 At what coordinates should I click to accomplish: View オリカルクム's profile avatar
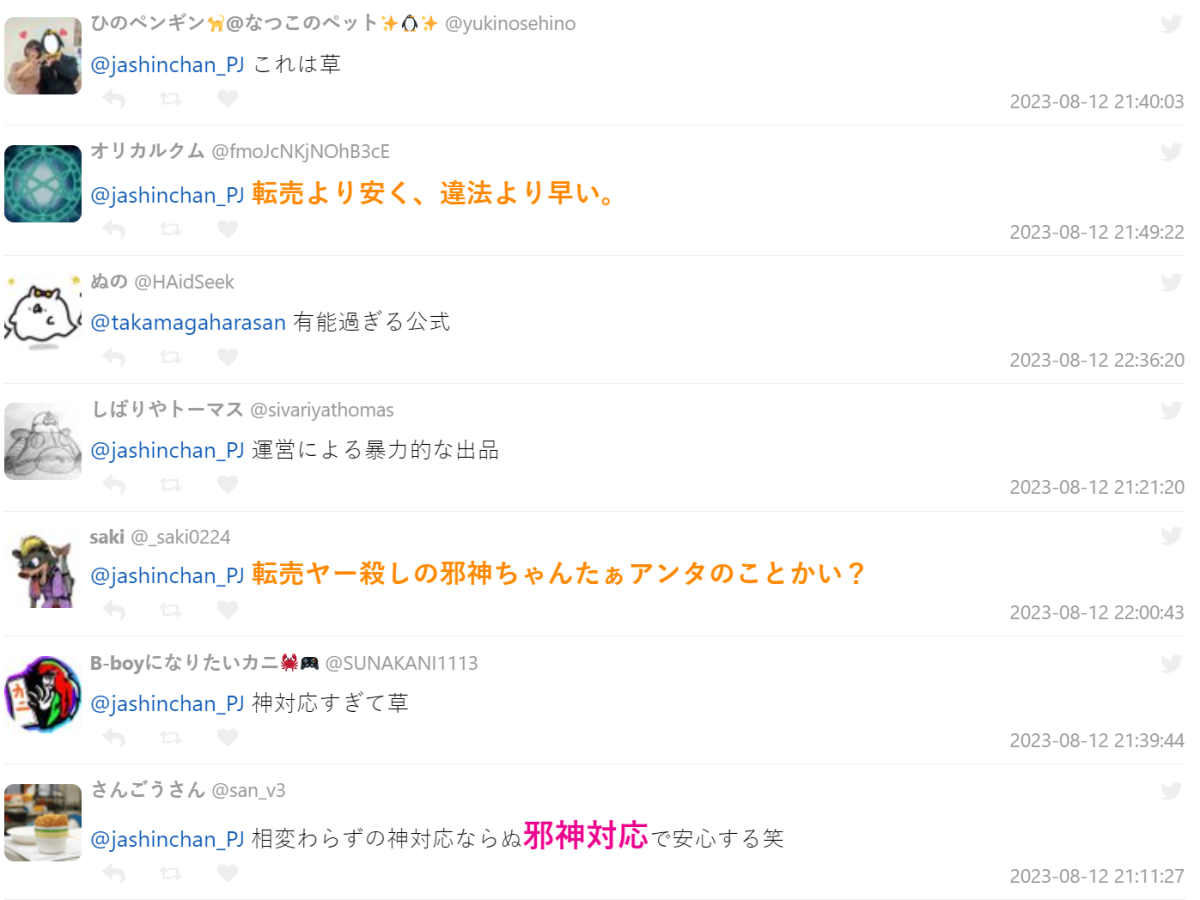[x=43, y=183]
